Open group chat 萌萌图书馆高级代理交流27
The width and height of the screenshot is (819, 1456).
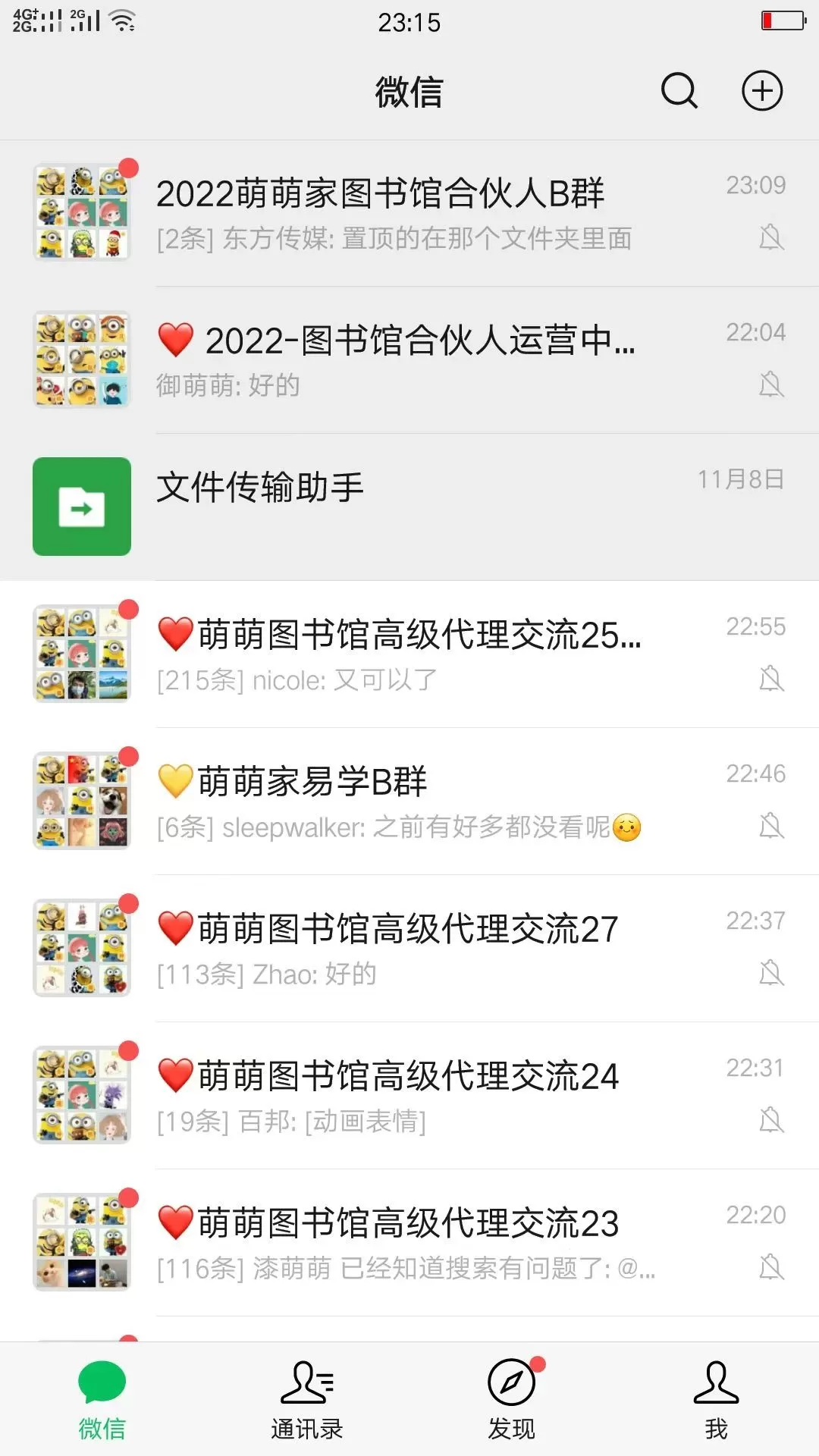(x=409, y=948)
